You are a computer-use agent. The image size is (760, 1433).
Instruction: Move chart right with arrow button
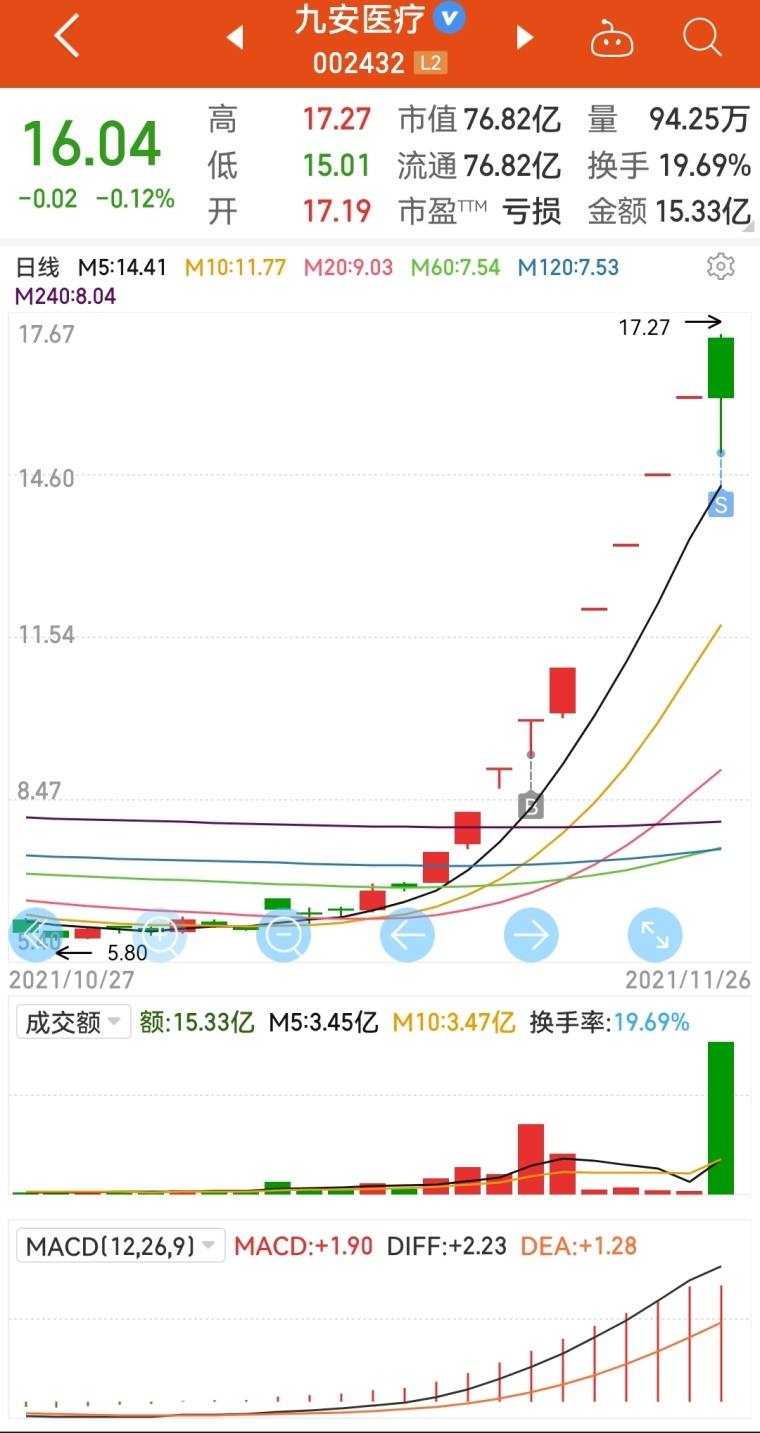click(x=531, y=935)
